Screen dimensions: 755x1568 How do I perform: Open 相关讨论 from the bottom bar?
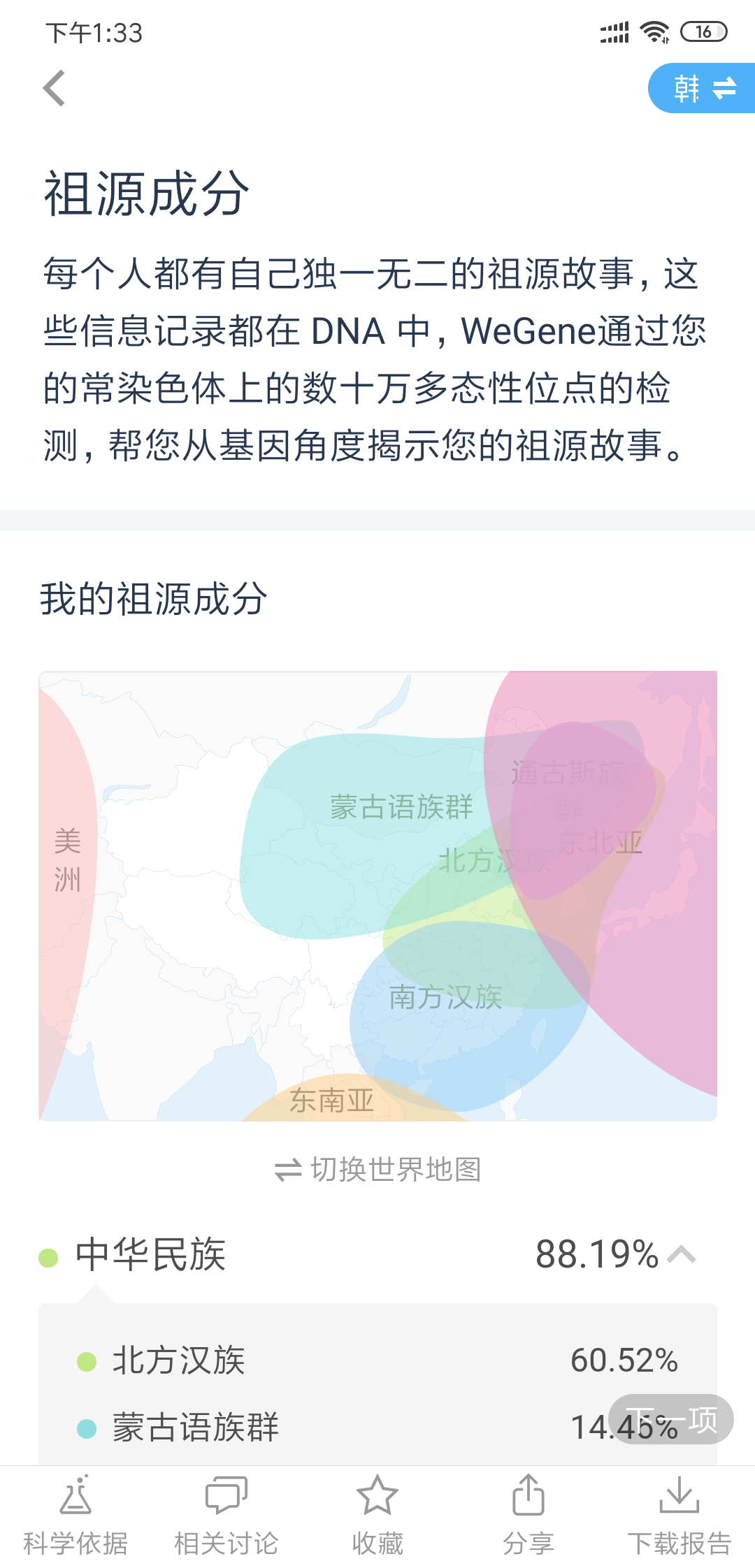(x=226, y=1516)
